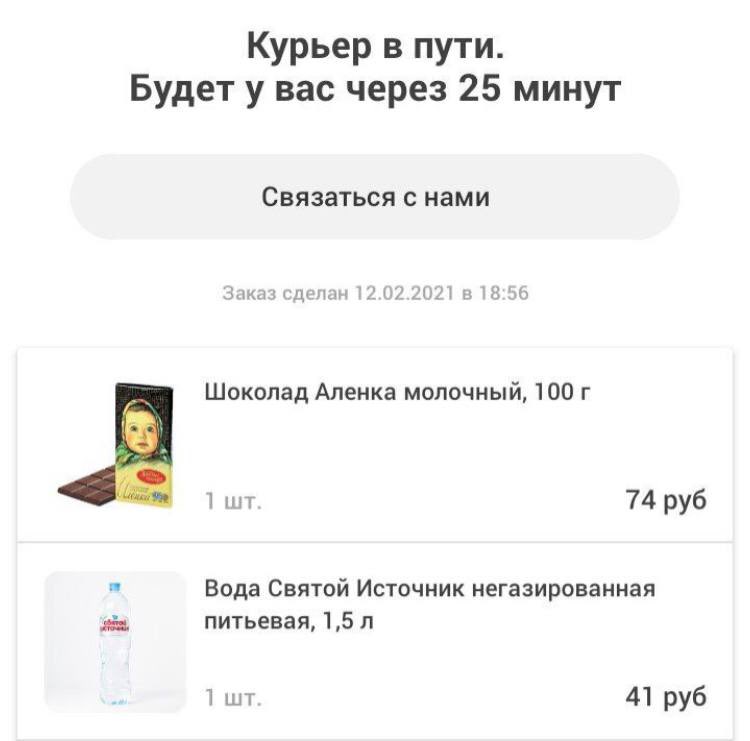Tap the «Связаться с нами» button
This screenshot has height=741, width=750.
[375, 197]
